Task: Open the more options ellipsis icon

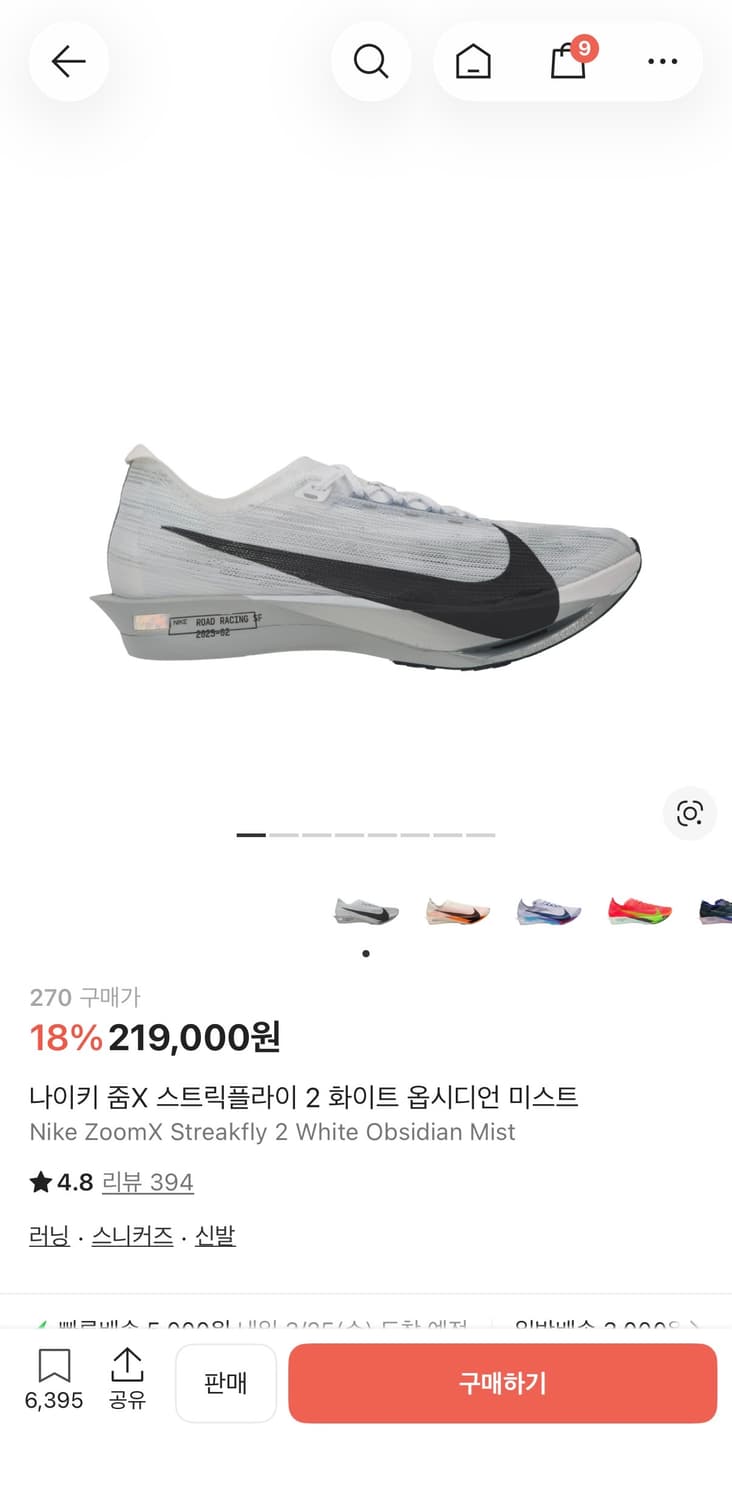Action: tap(663, 61)
